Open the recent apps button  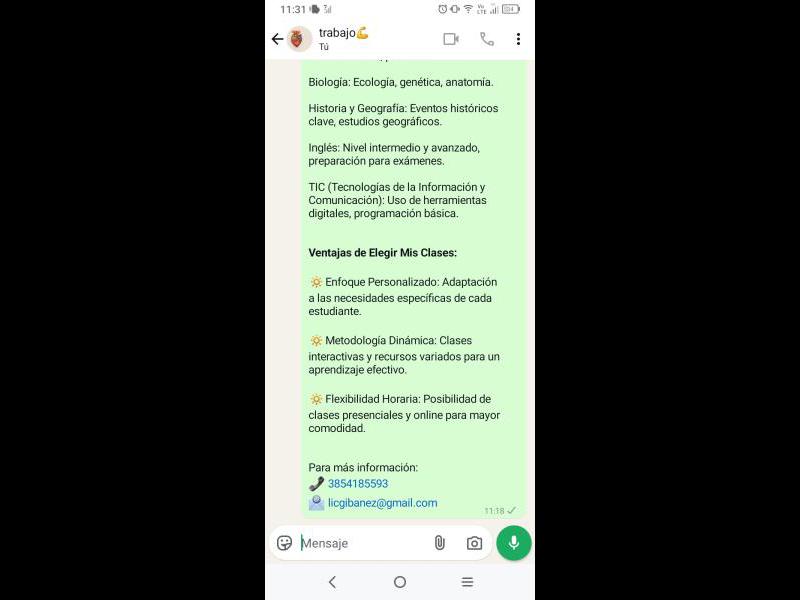pos(467,582)
